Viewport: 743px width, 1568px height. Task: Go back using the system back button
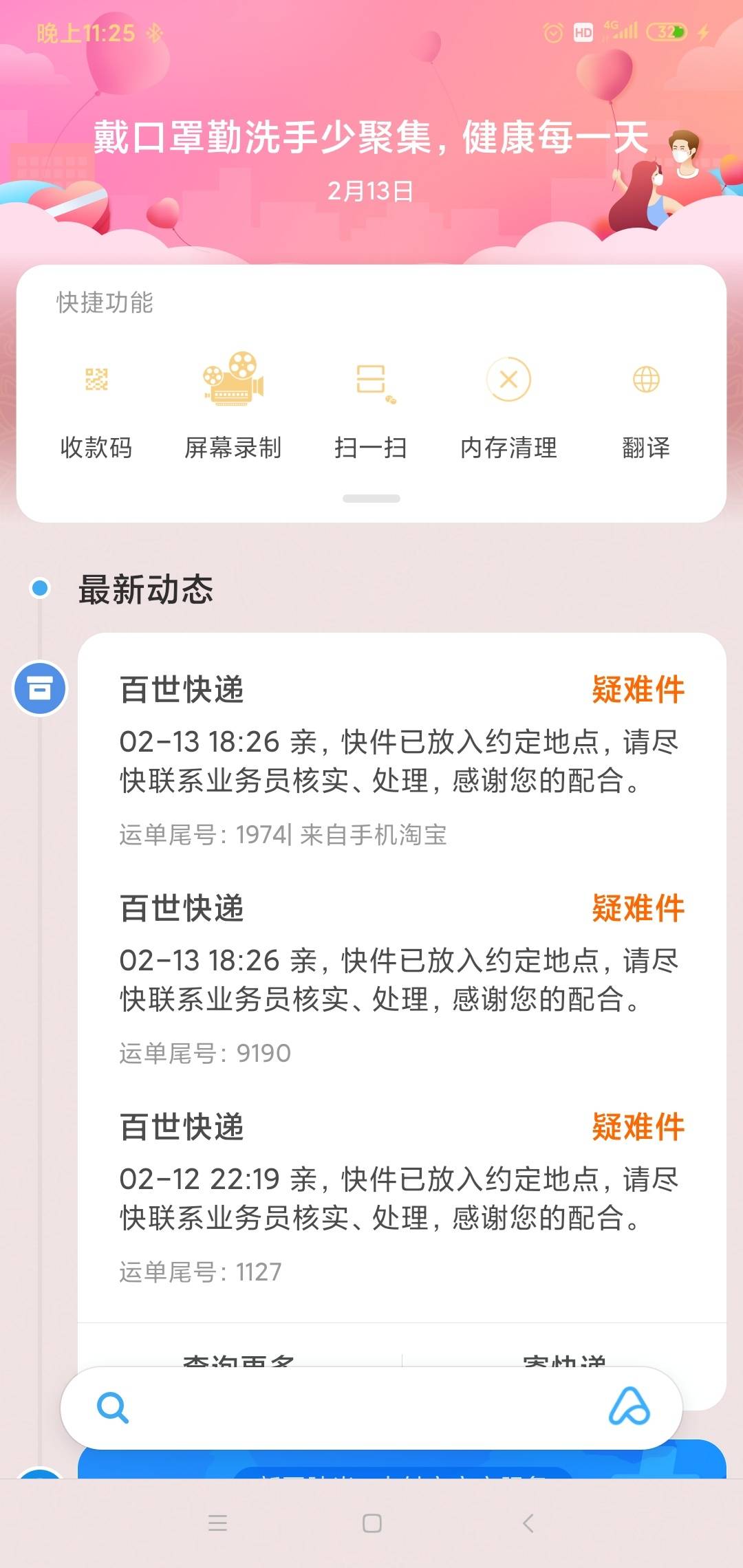pos(528,1523)
